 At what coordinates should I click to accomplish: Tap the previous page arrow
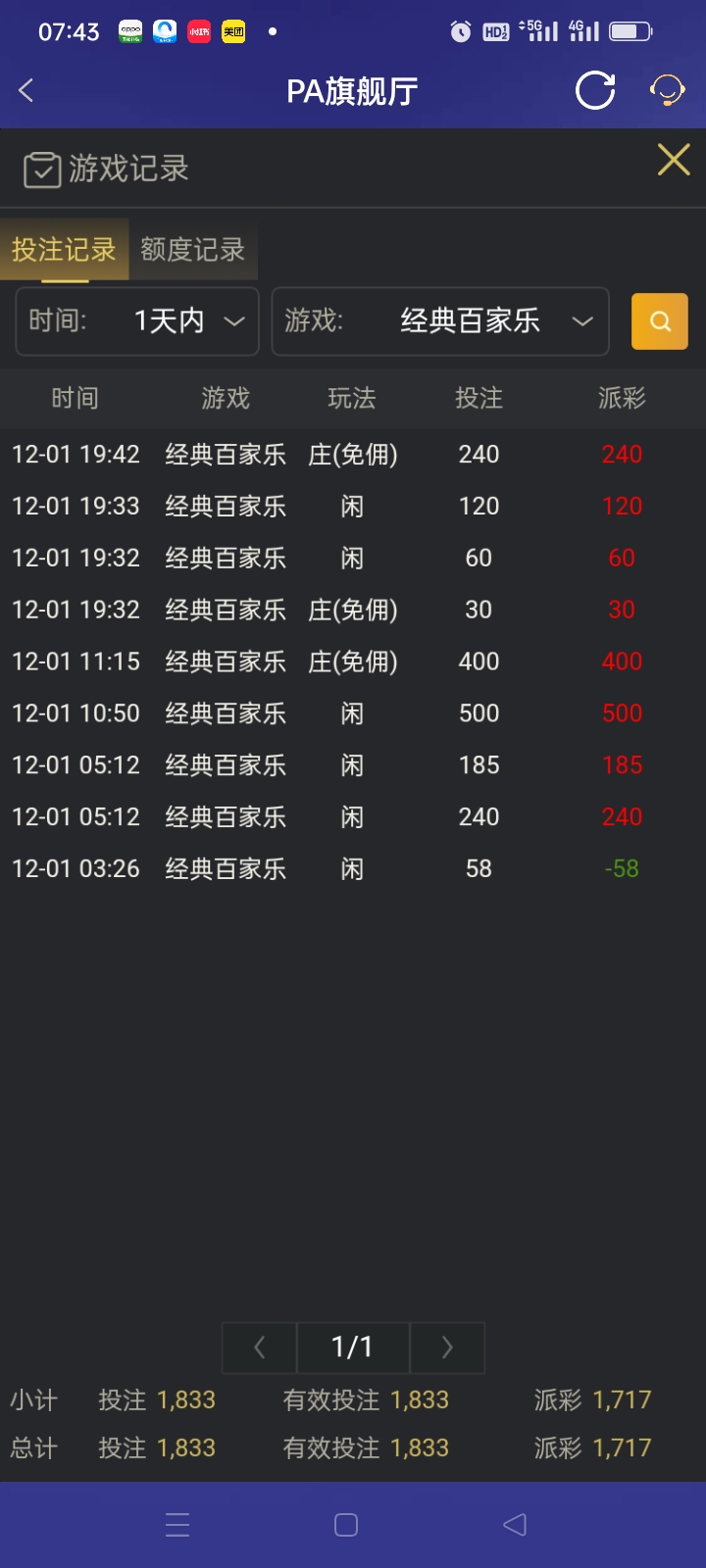click(258, 1347)
